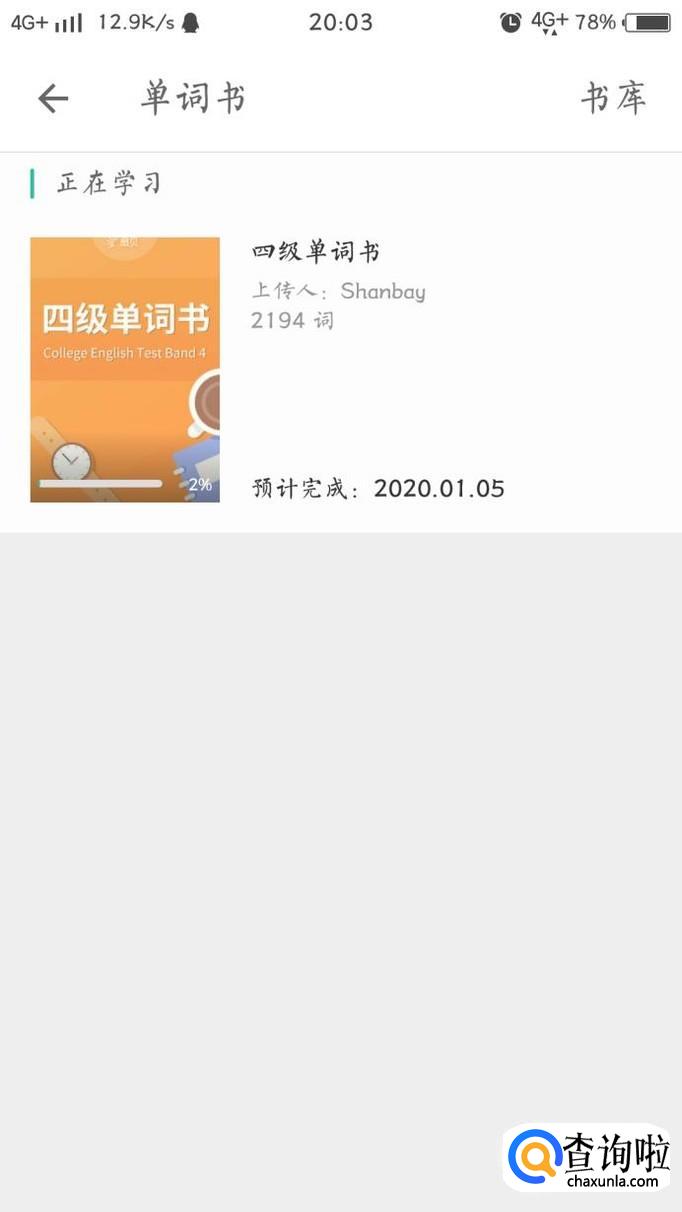The image size is (682, 1212).
Task: Go back using the arrow icon
Action: point(53,98)
